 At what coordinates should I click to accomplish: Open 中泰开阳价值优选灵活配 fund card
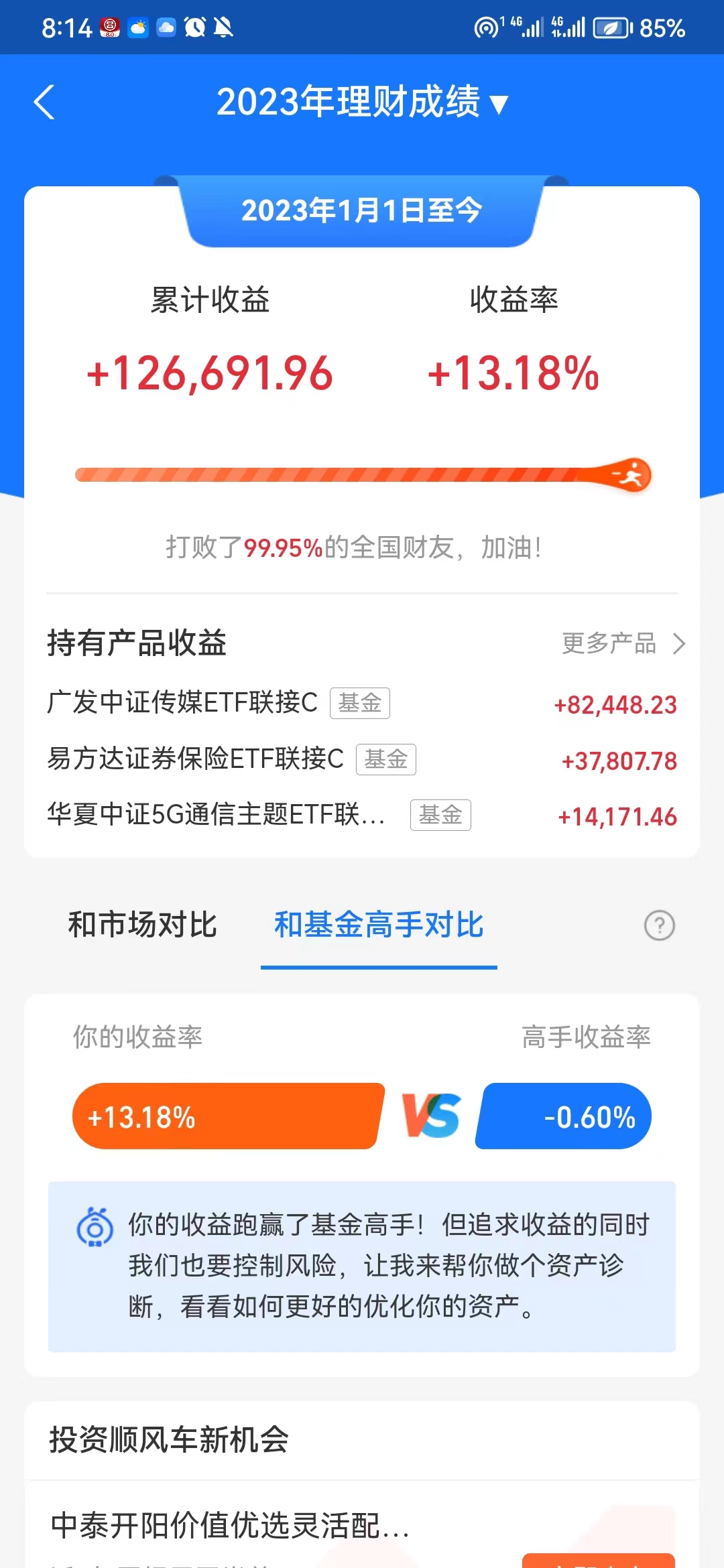(x=229, y=1526)
